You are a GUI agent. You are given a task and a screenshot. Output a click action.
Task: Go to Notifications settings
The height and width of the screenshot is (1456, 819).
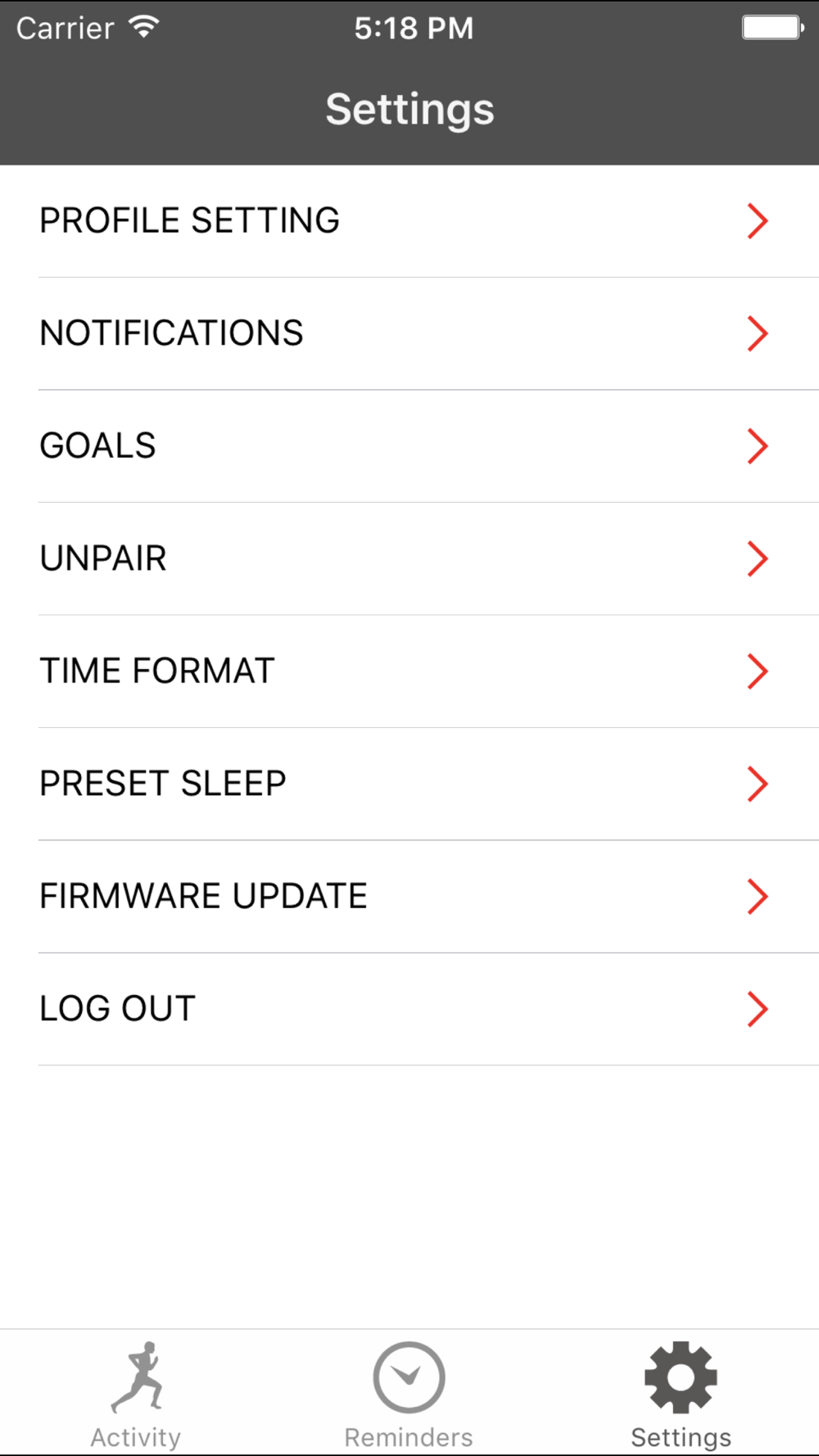point(409,333)
